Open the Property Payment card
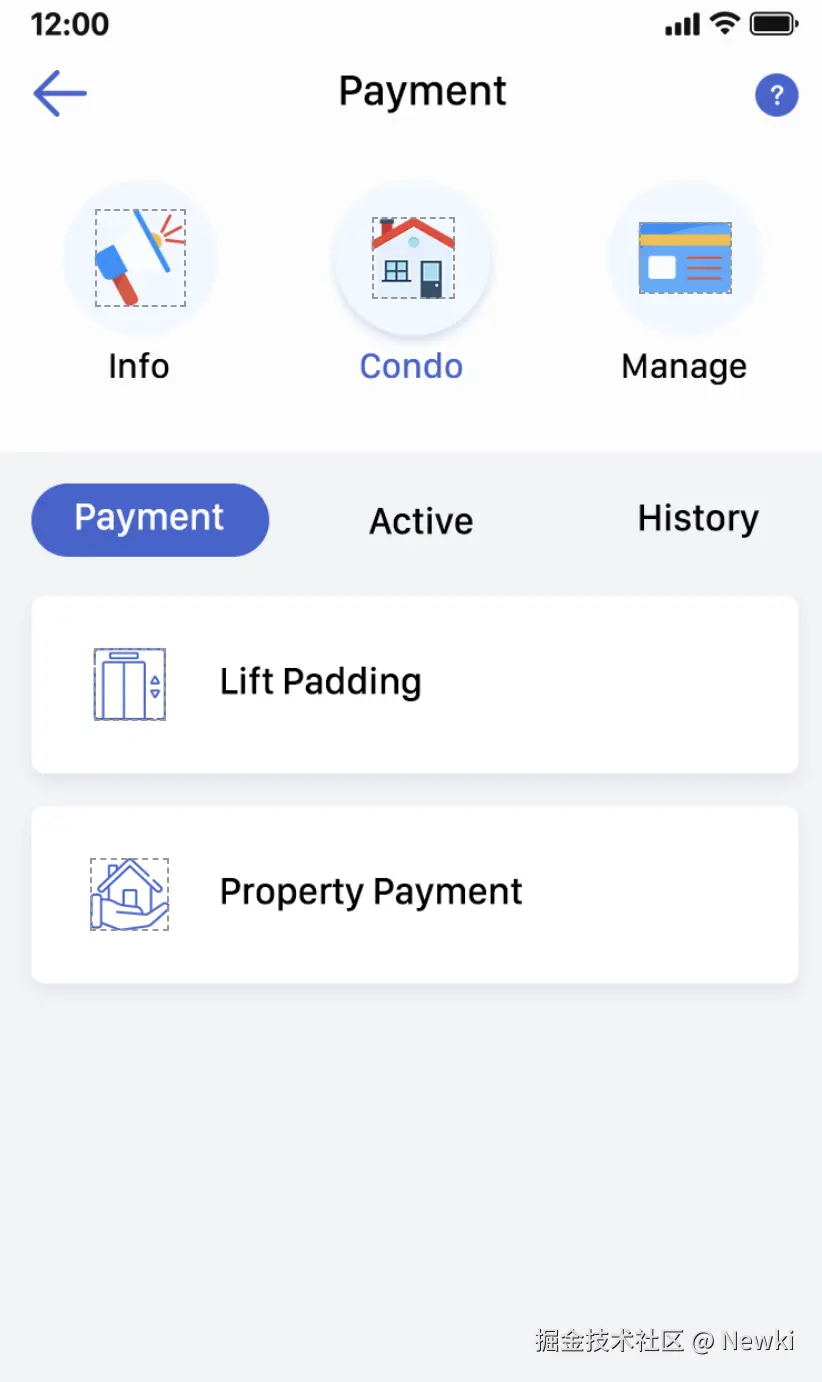This screenshot has height=1382, width=822. [x=414, y=894]
